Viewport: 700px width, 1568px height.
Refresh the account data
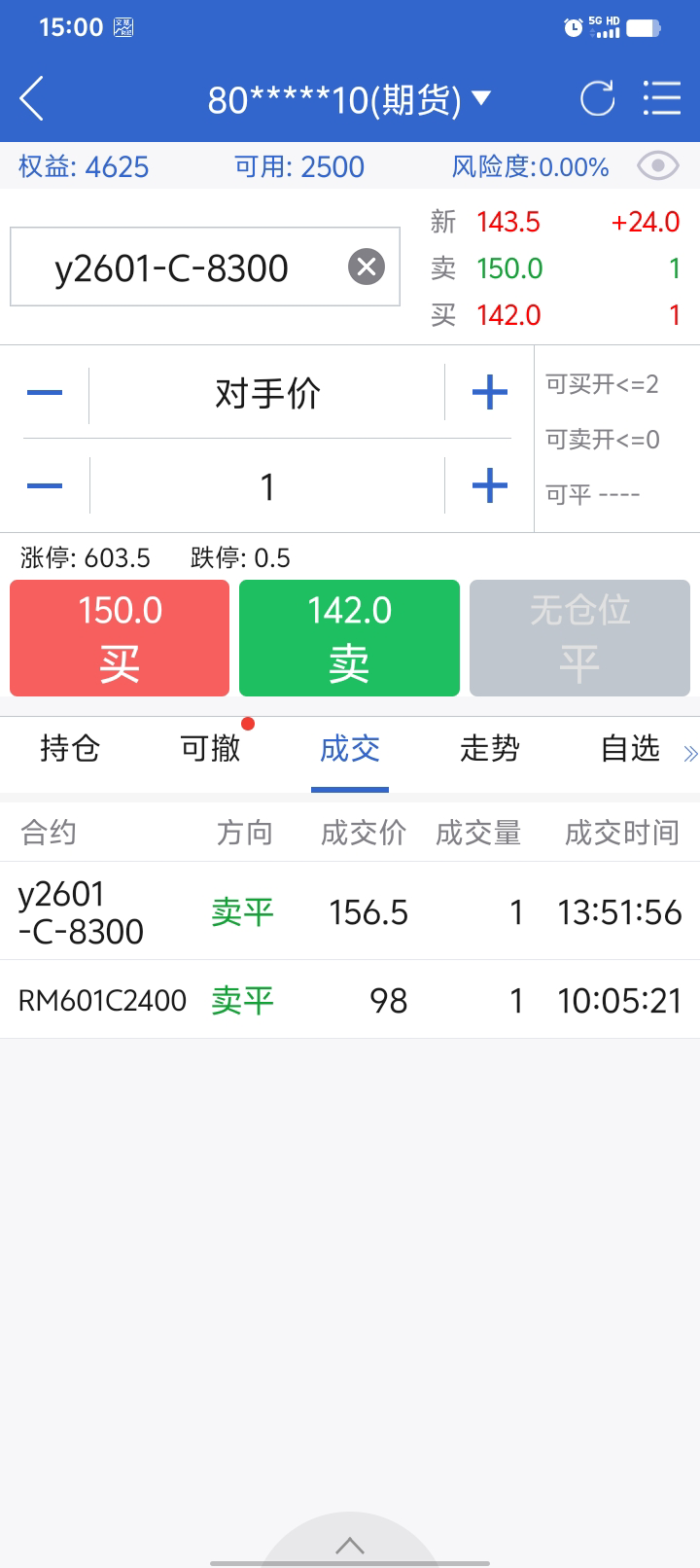(x=597, y=99)
